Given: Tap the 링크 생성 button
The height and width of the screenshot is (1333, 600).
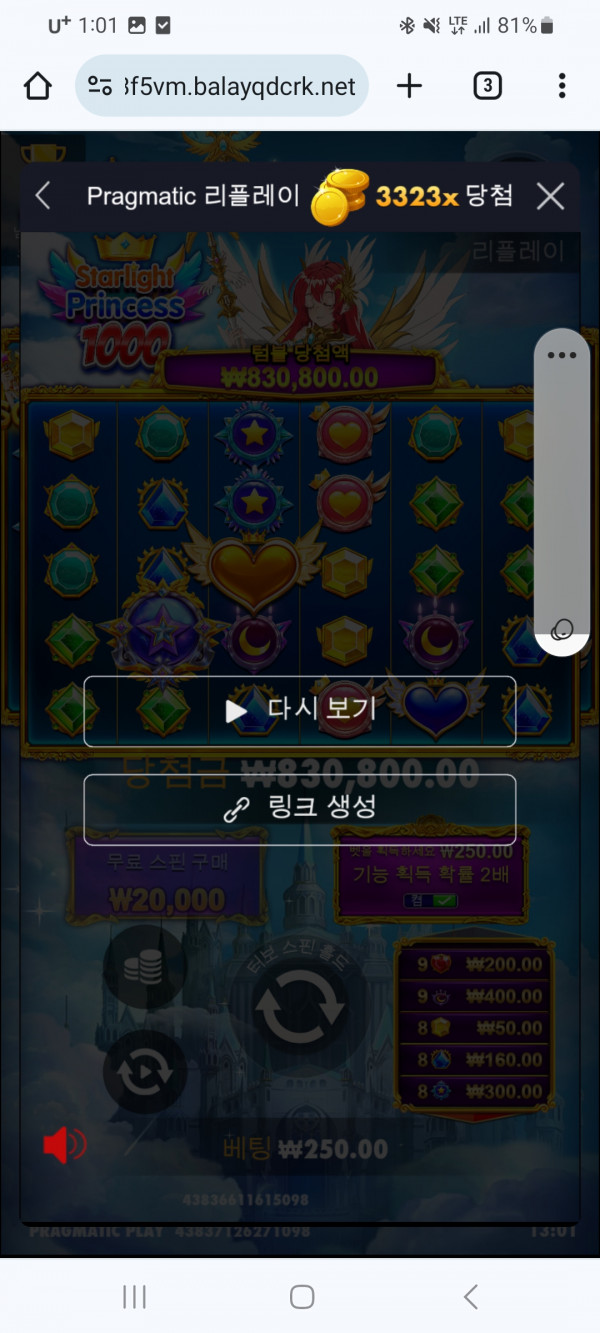Looking at the screenshot, I should pos(300,809).
